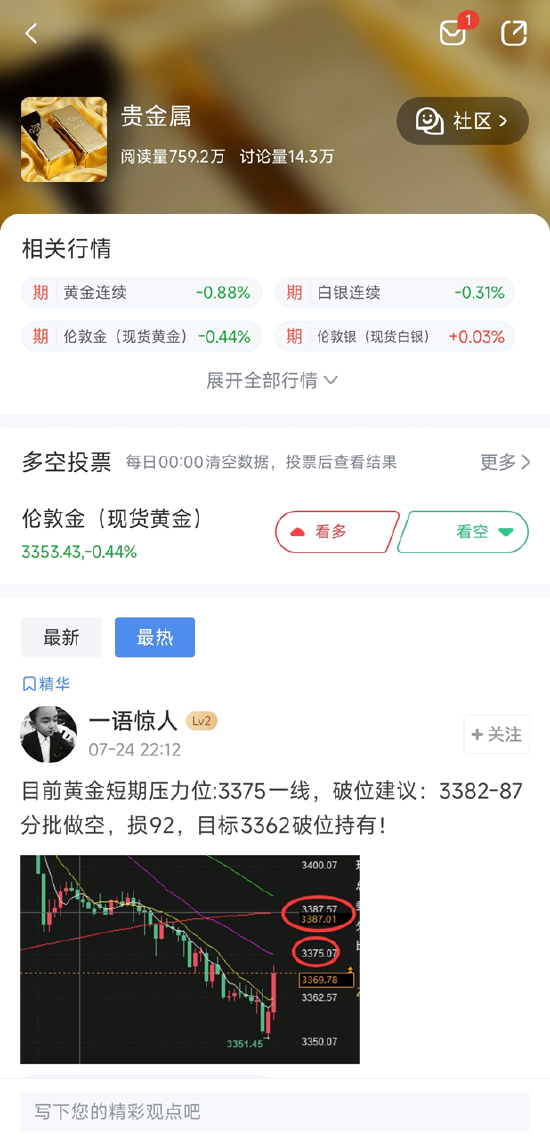Expand 展开全部行情 list

[x=272, y=380]
